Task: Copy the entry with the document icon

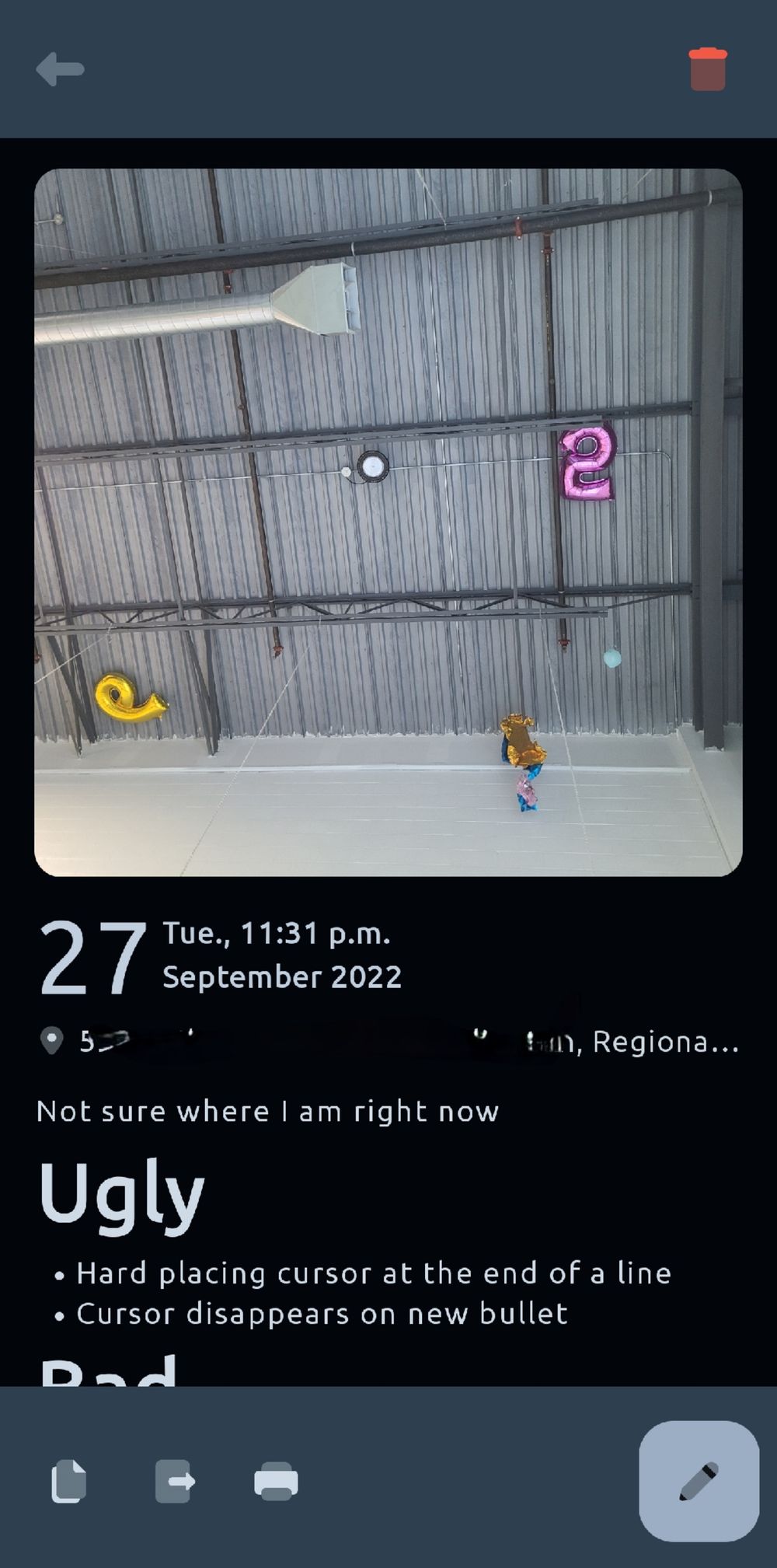Action: click(x=68, y=1481)
